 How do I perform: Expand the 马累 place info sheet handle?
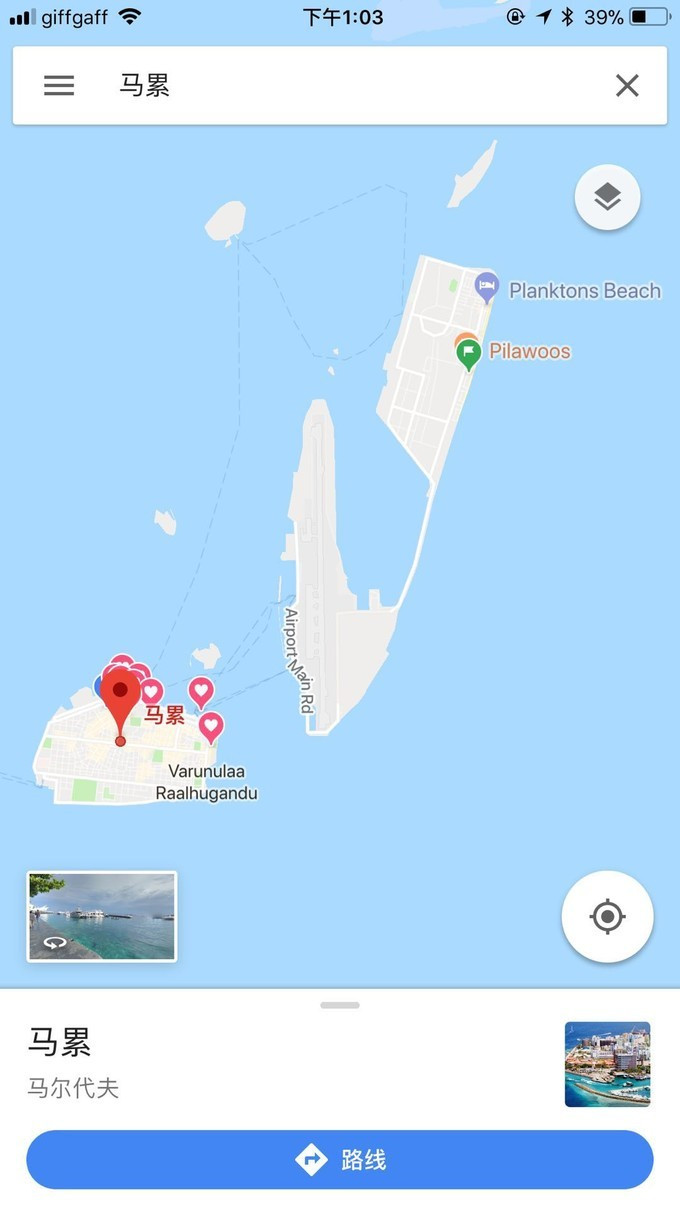tap(340, 1005)
